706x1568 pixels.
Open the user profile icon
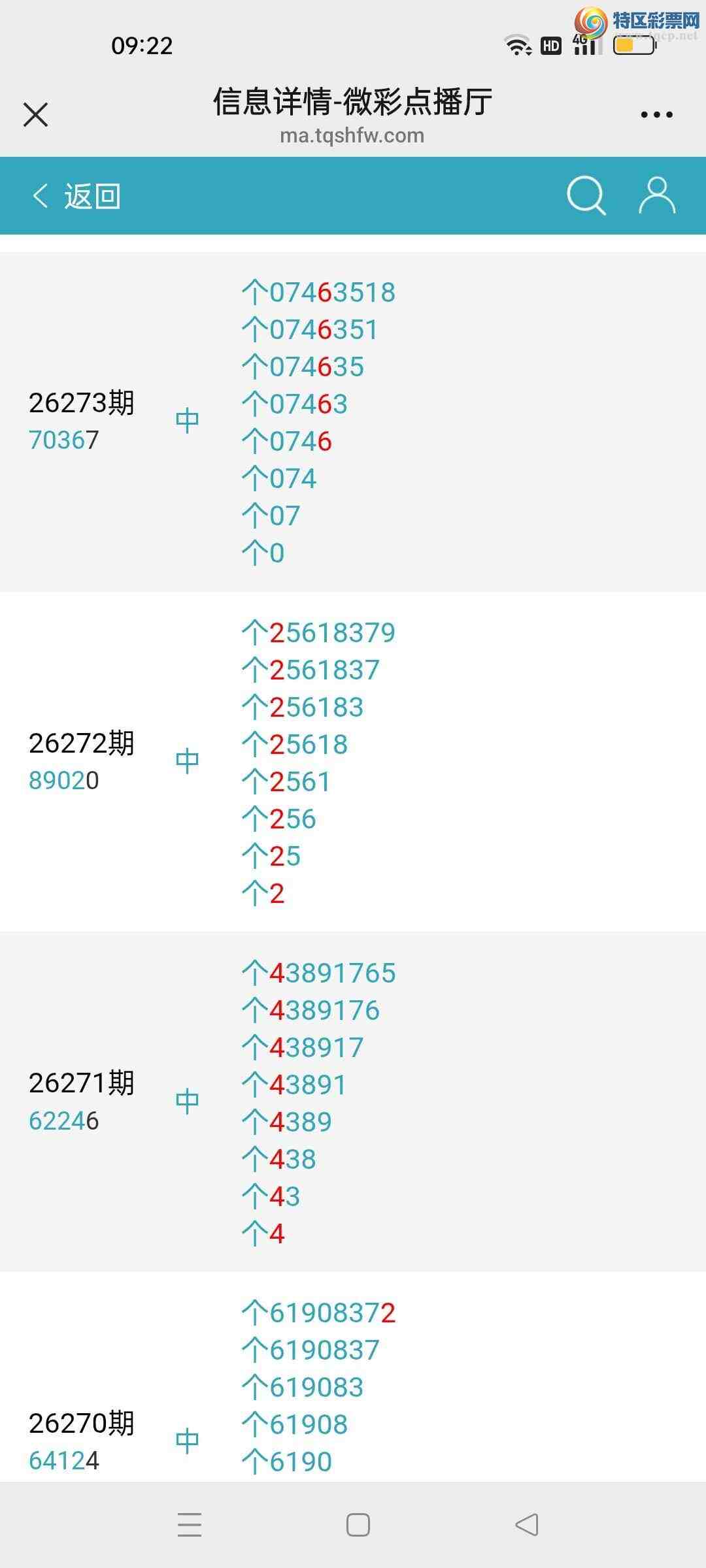657,195
